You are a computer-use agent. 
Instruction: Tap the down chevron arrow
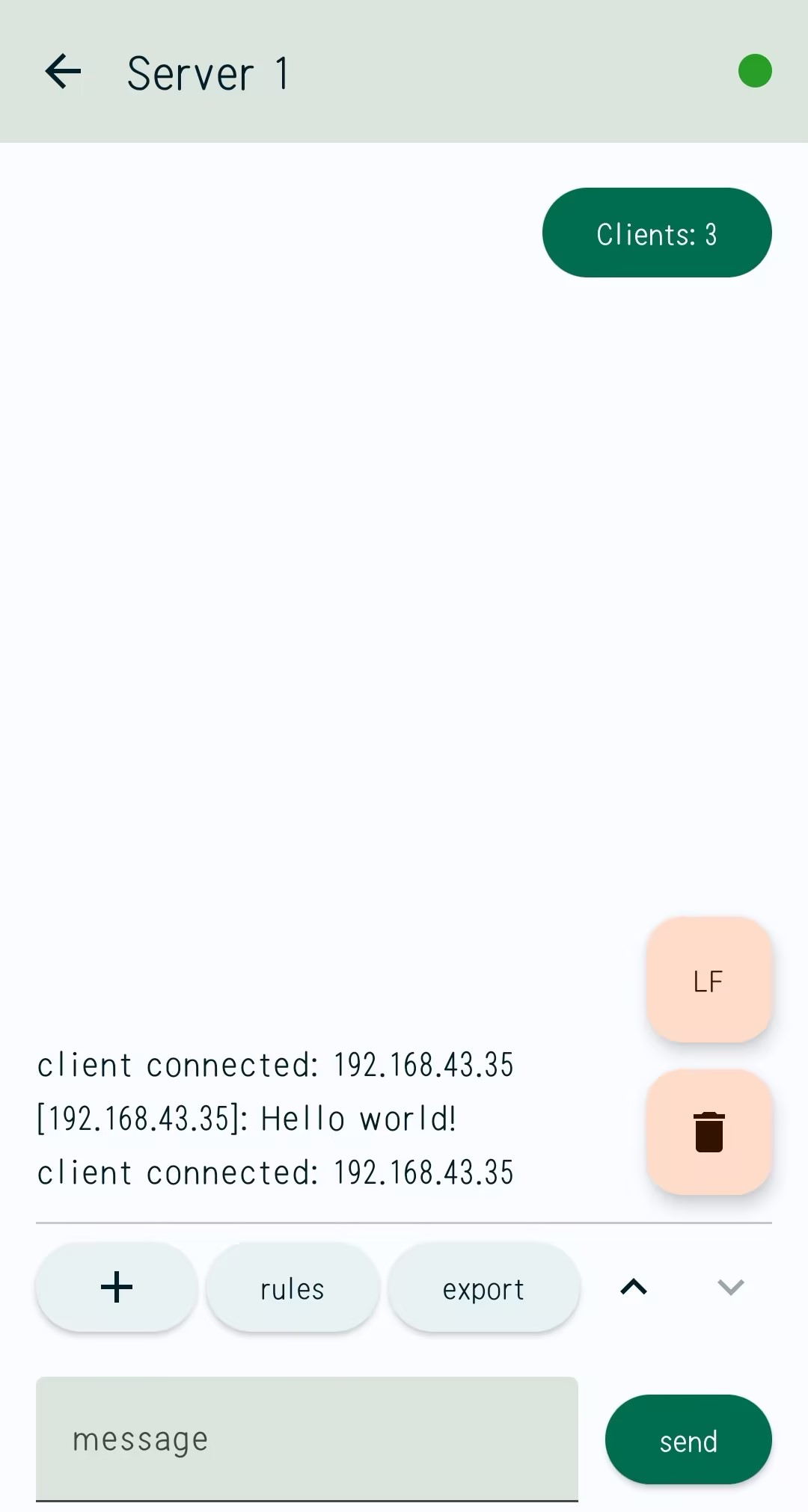730,1287
